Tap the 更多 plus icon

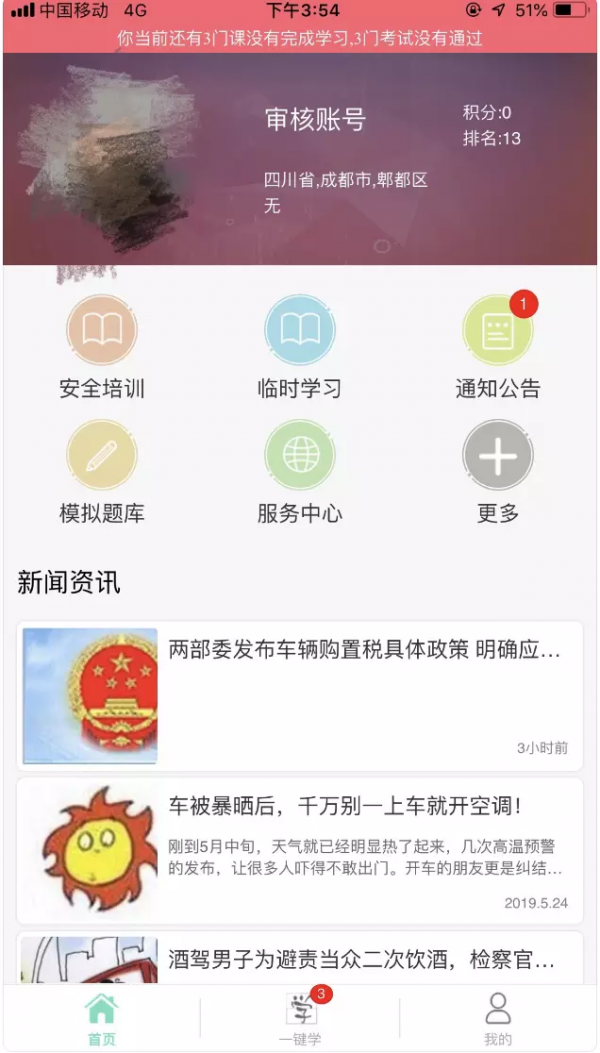tap(497, 457)
